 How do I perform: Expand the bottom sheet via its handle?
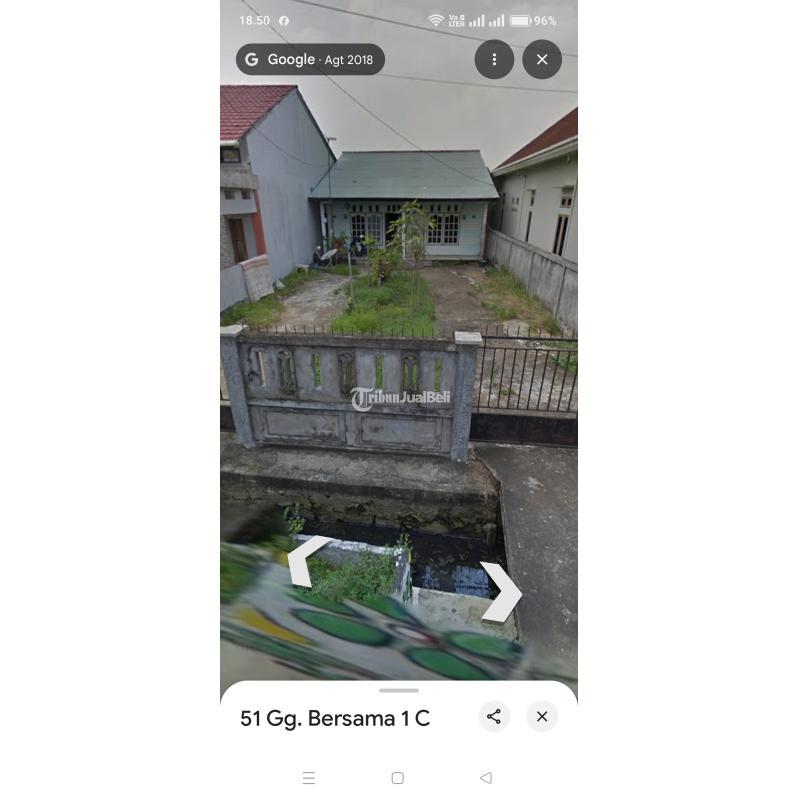pos(399,690)
